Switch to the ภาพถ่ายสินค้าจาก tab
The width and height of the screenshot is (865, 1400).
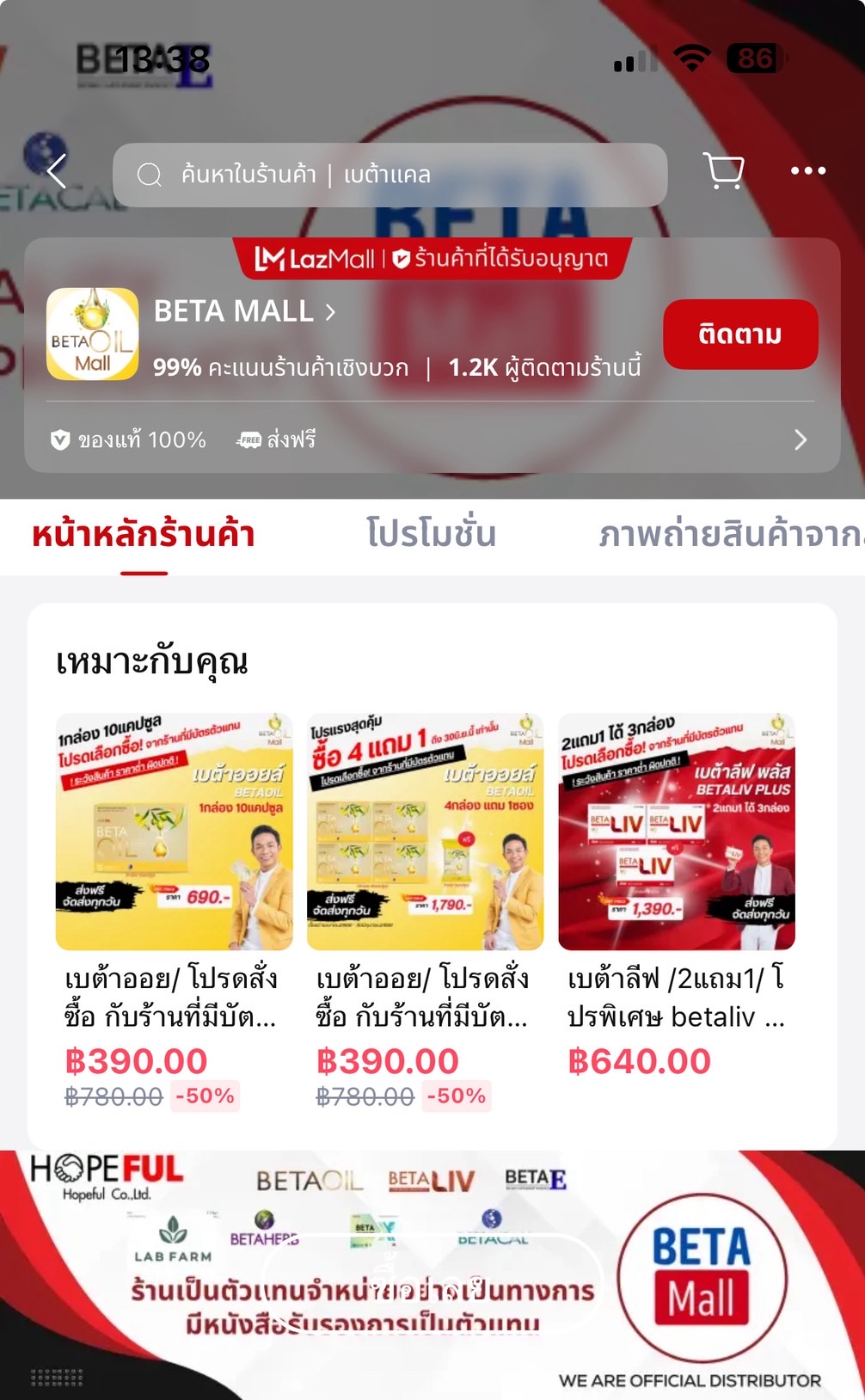click(x=731, y=535)
